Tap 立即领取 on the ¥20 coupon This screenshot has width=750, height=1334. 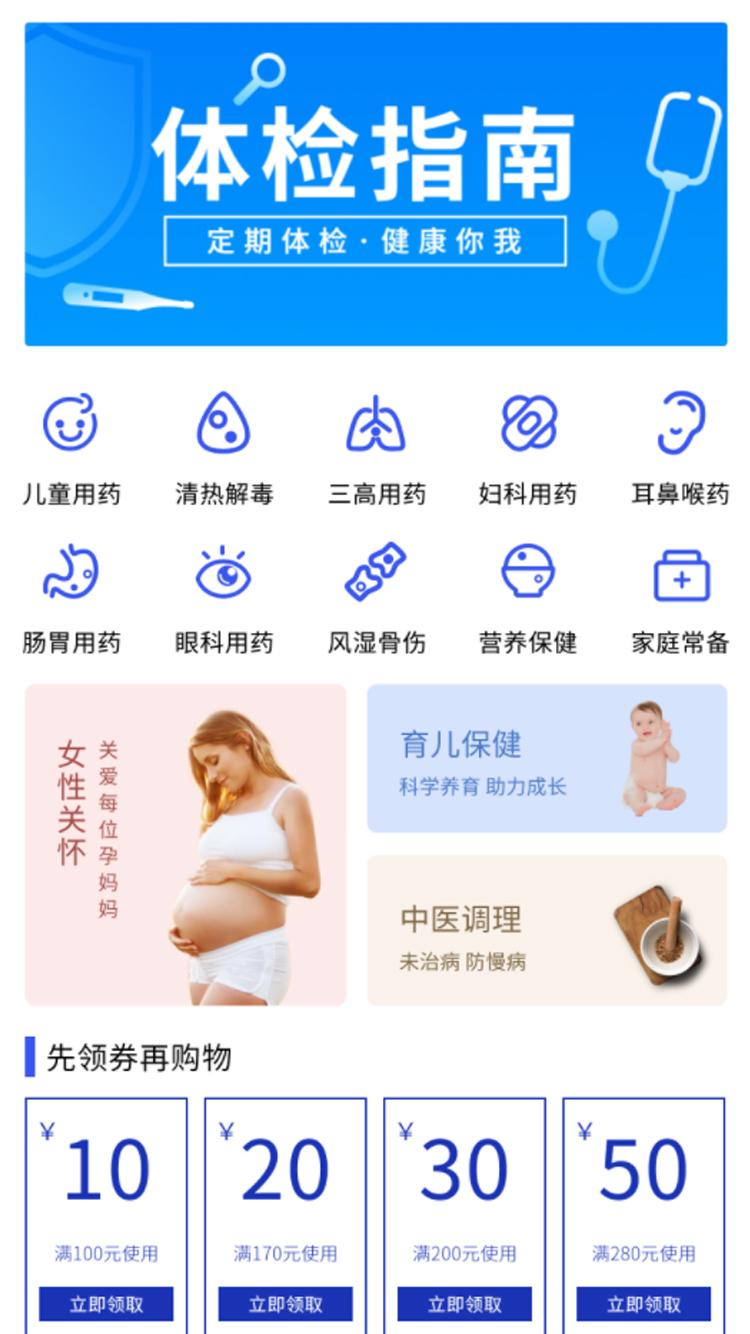[285, 1304]
